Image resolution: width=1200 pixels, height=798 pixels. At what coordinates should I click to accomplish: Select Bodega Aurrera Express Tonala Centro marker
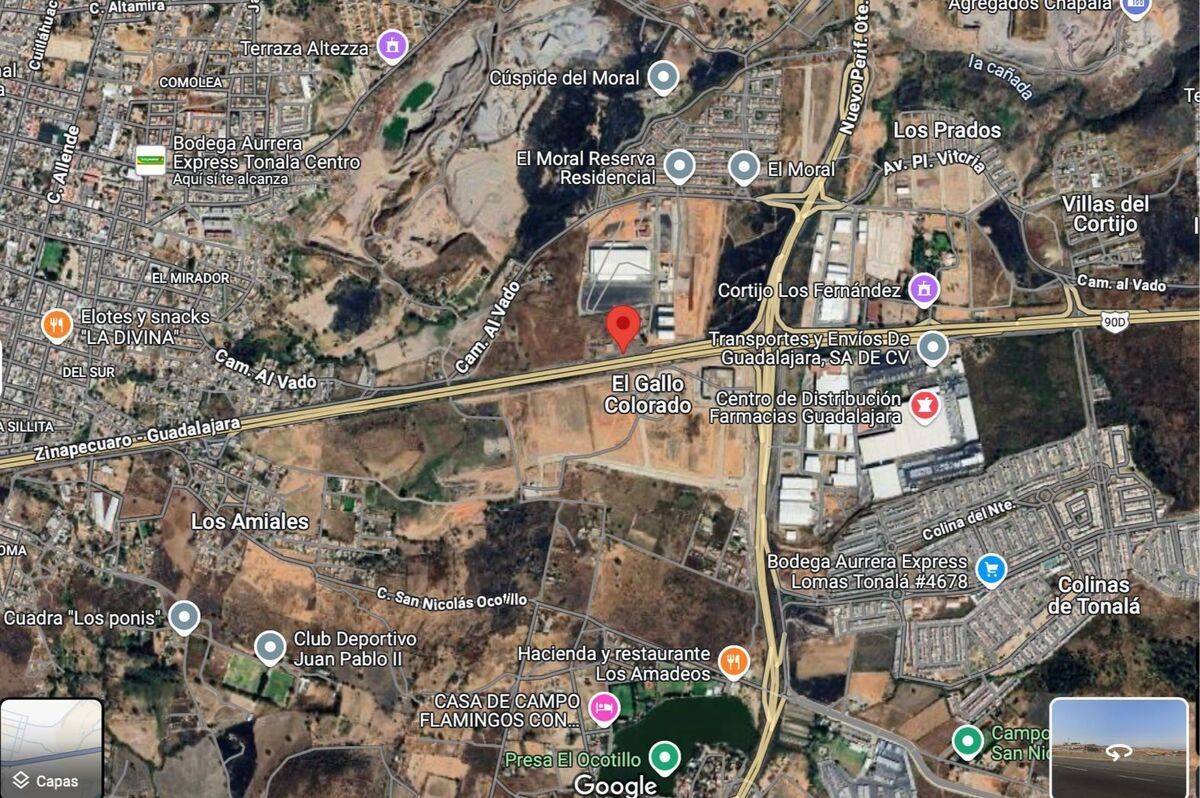151,160
